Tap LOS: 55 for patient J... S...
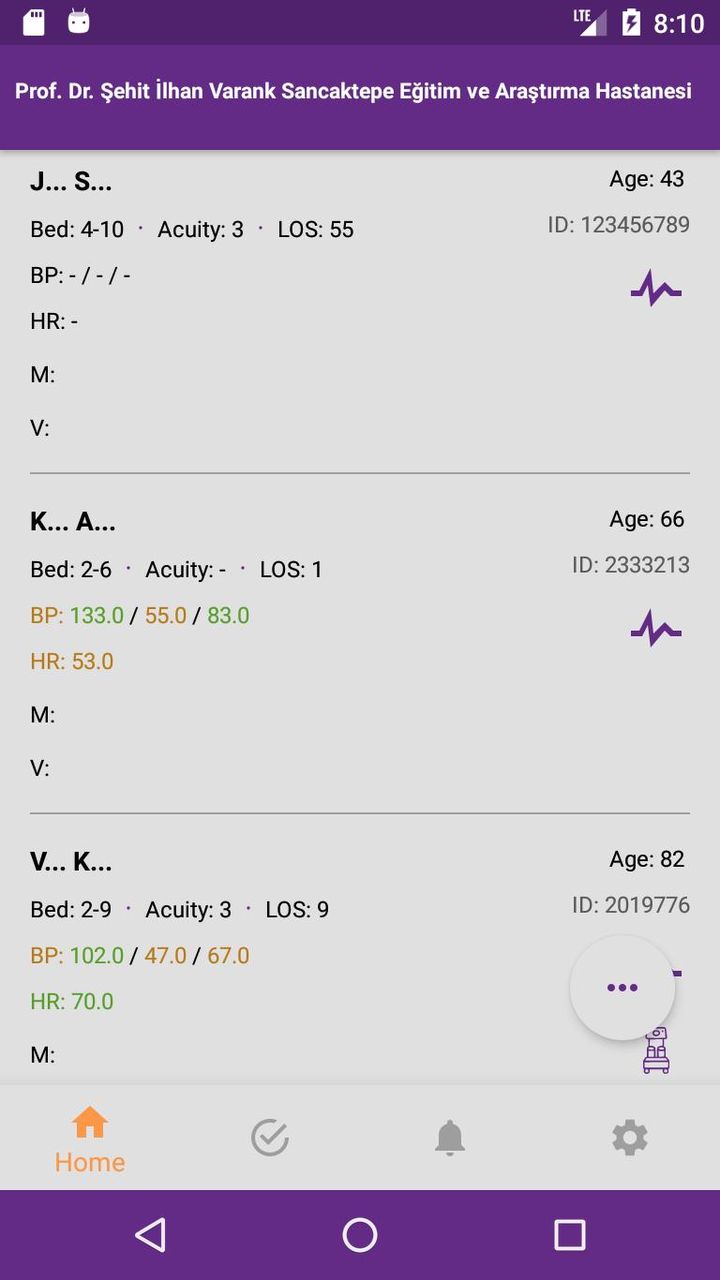This screenshot has width=720, height=1280. tap(313, 229)
